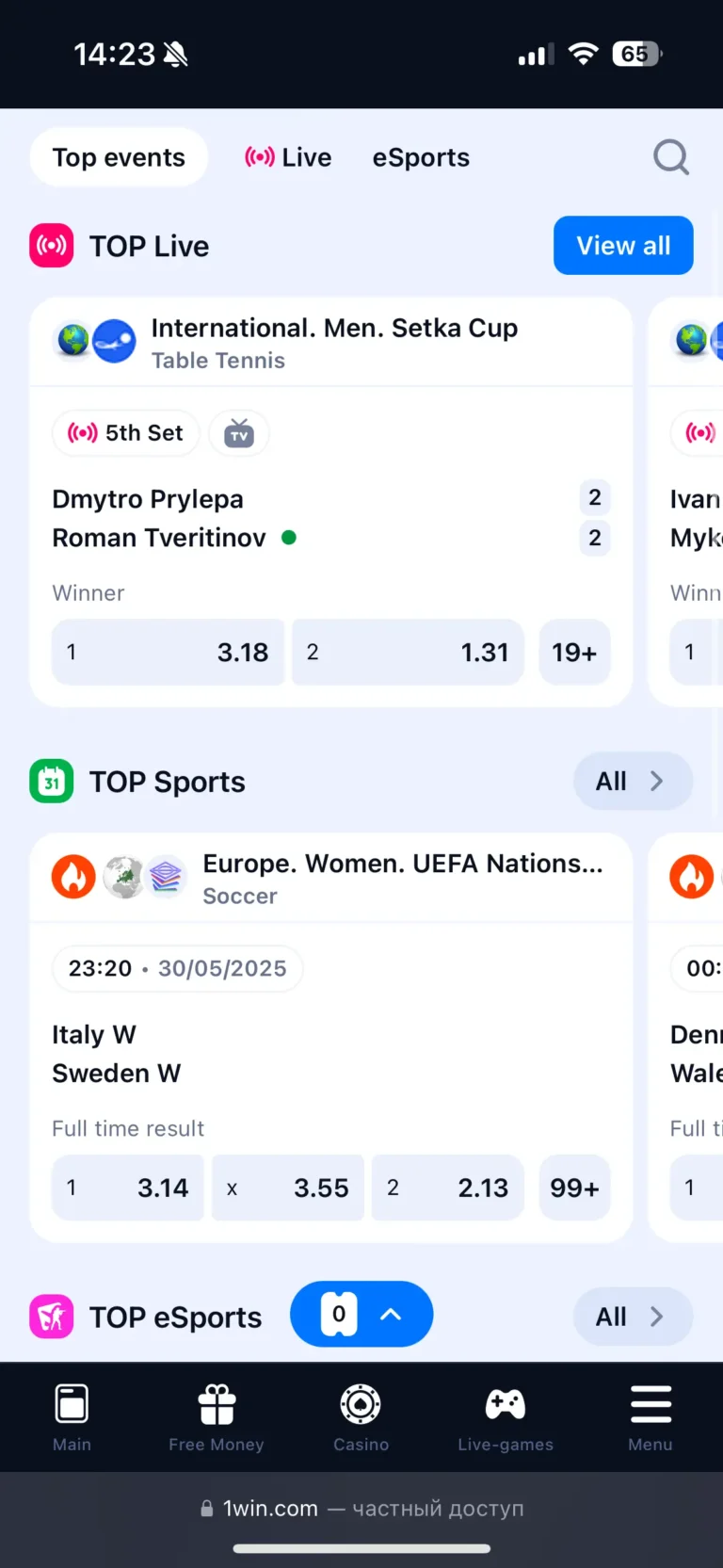
Task: Open the TV stream icon for Setka Cup match
Action: (x=239, y=433)
